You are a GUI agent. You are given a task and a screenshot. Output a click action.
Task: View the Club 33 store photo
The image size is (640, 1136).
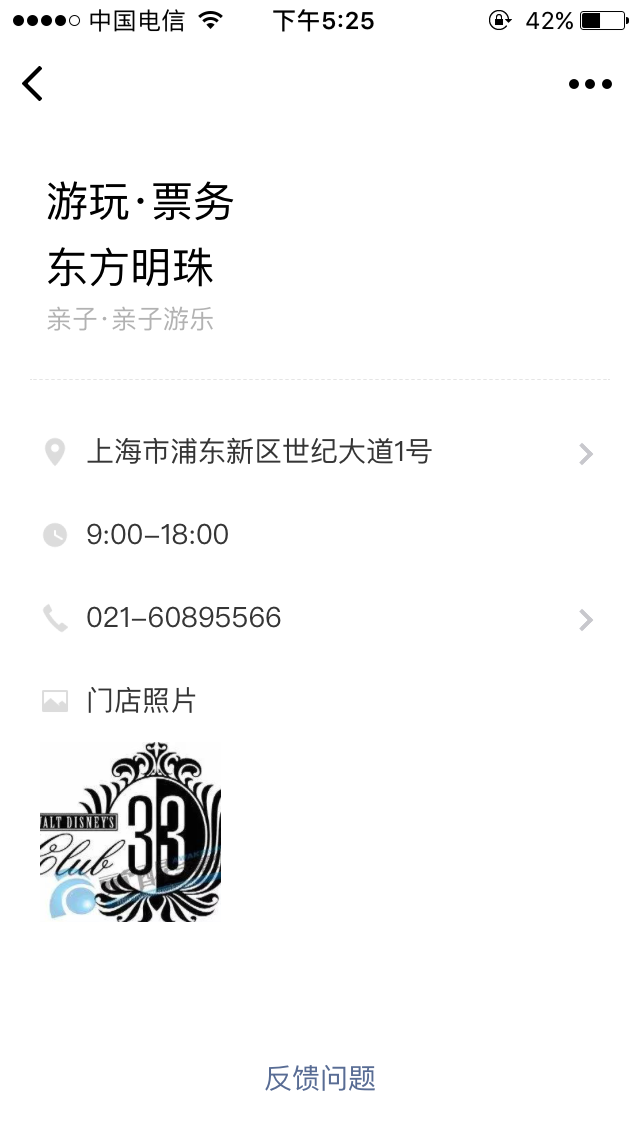pyautogui.click(x=130, y=832)
